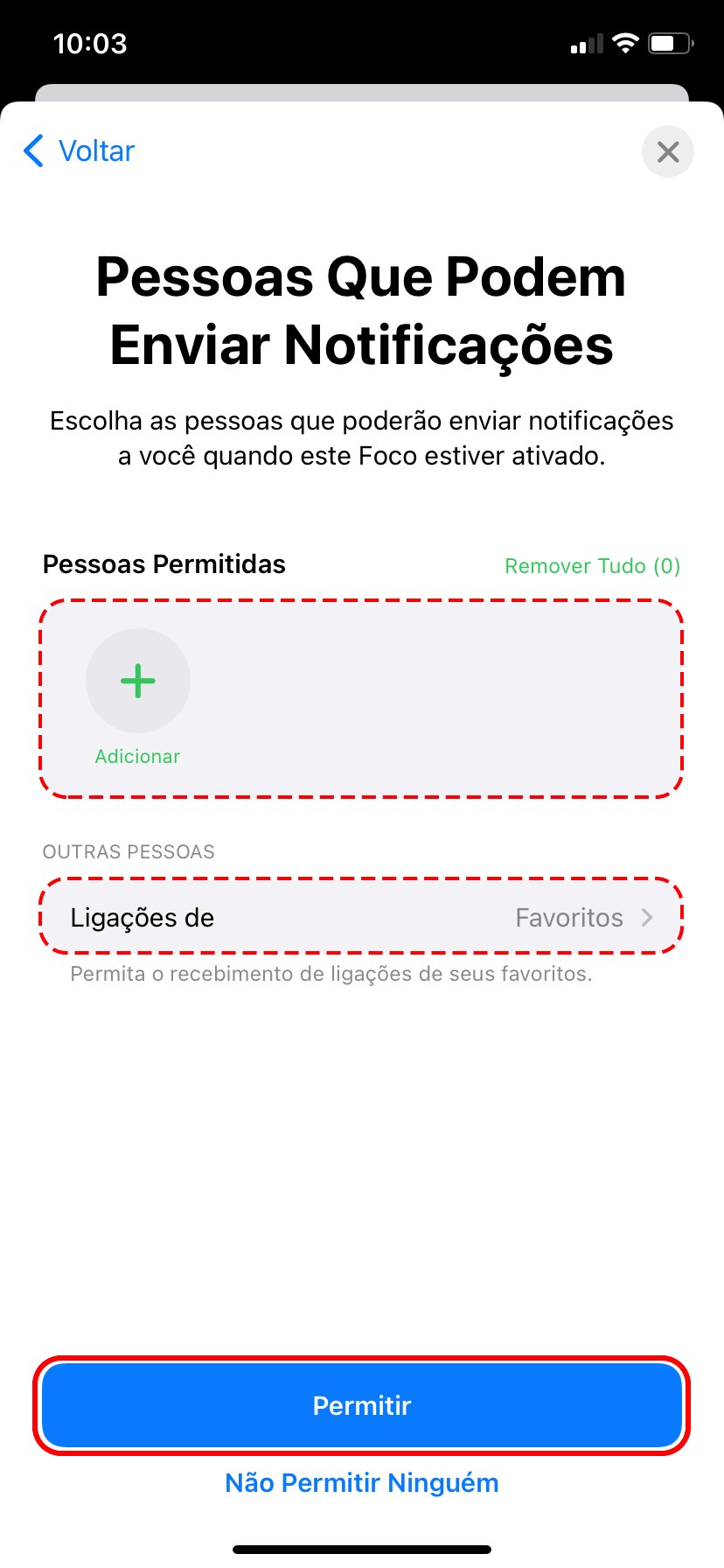Choose Não Permitir Ninguém
724x1568 pixels.
[x=361, y=1483]
